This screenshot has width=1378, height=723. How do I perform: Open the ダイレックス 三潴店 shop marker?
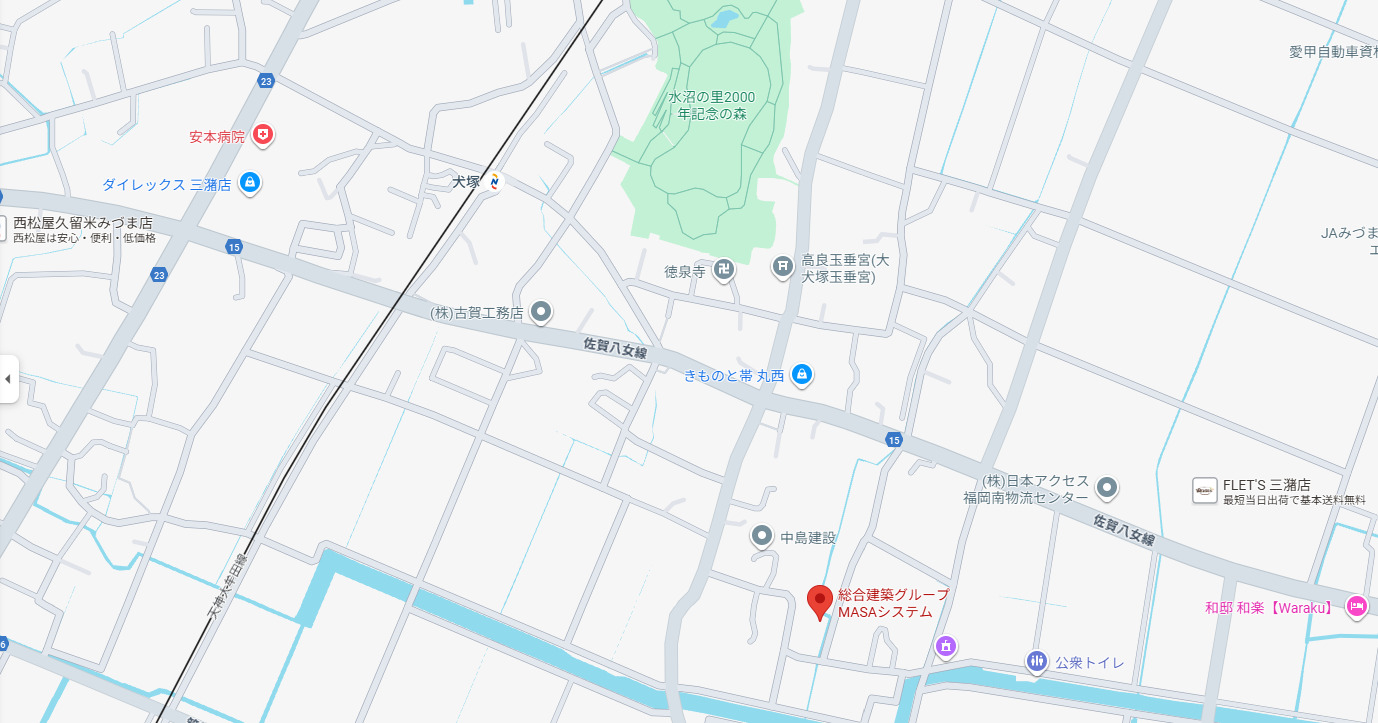click(x=250, y=183)
